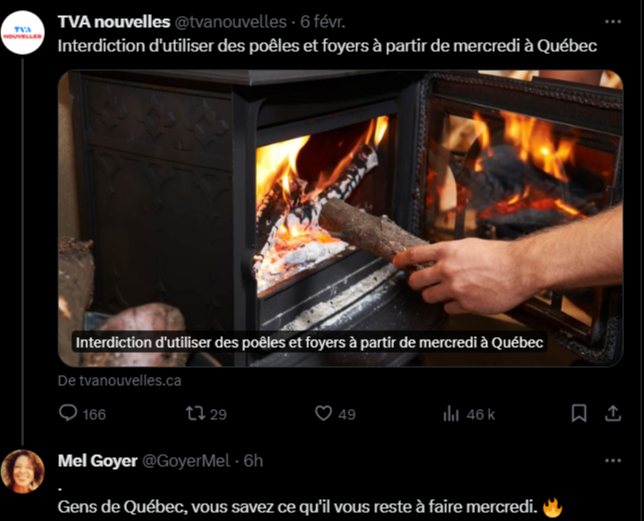Open overflow menu on Mel Goyer's tweet
The width and height of the screenshot is (644, 521).
click(x=612, y=461)
